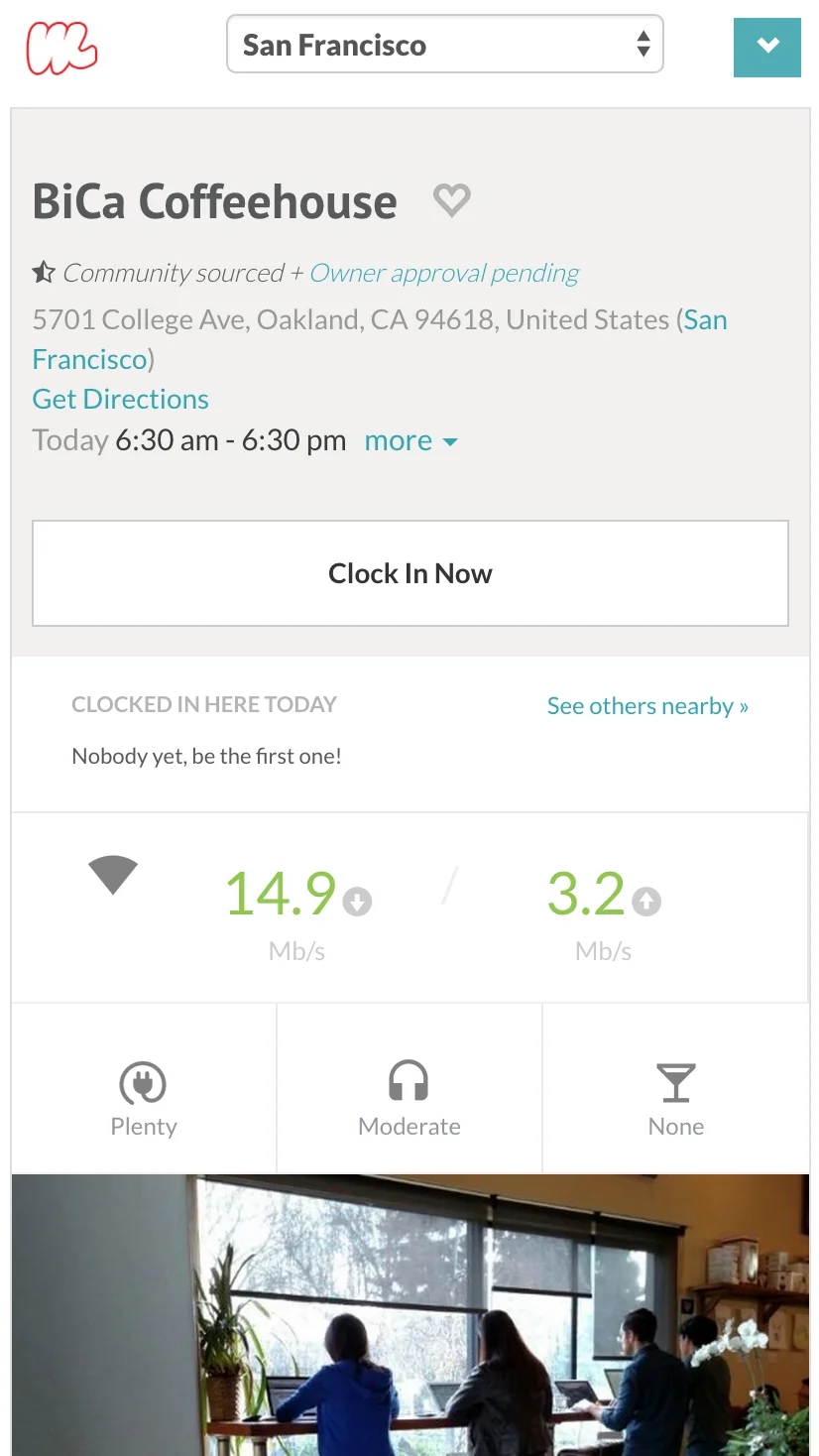Select the Wi-Fi signal strength icon

[x=112, y=873]
